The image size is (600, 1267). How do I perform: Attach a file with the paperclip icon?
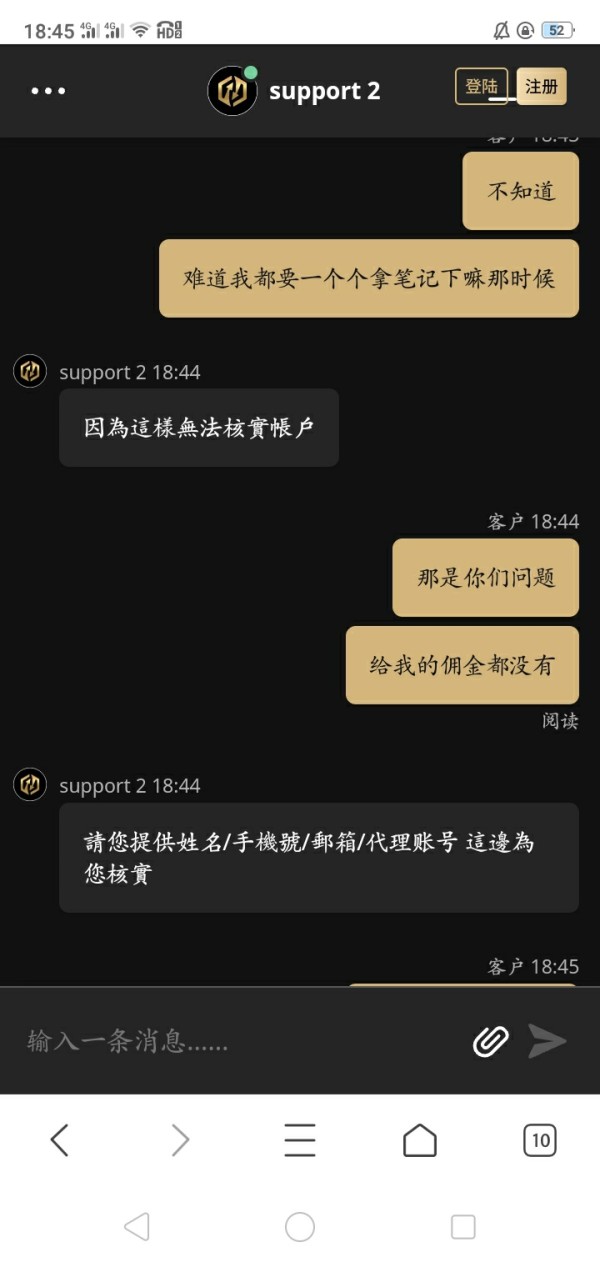click(490, 1041)
